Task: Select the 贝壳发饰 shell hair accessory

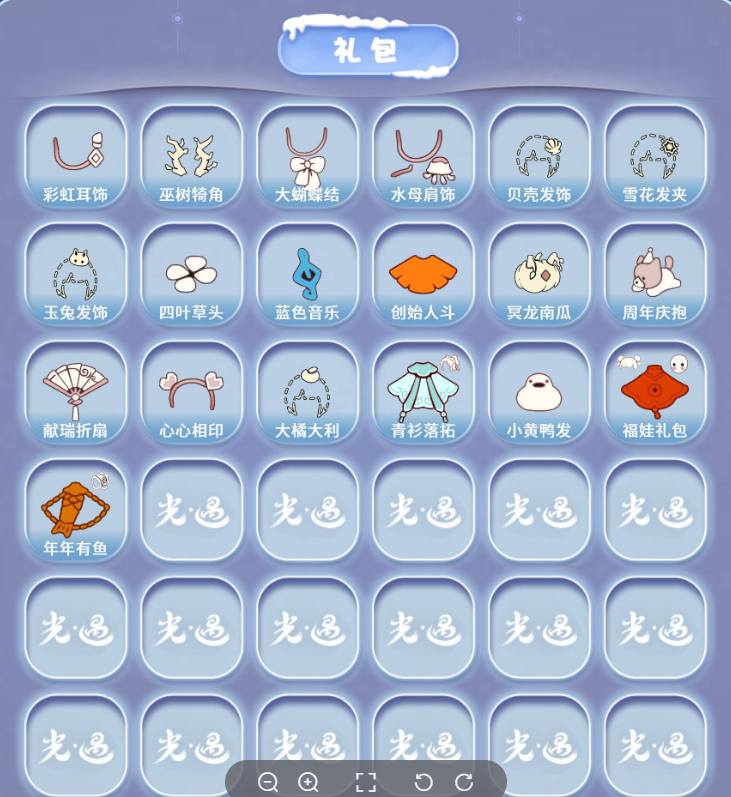Action: 539,150
